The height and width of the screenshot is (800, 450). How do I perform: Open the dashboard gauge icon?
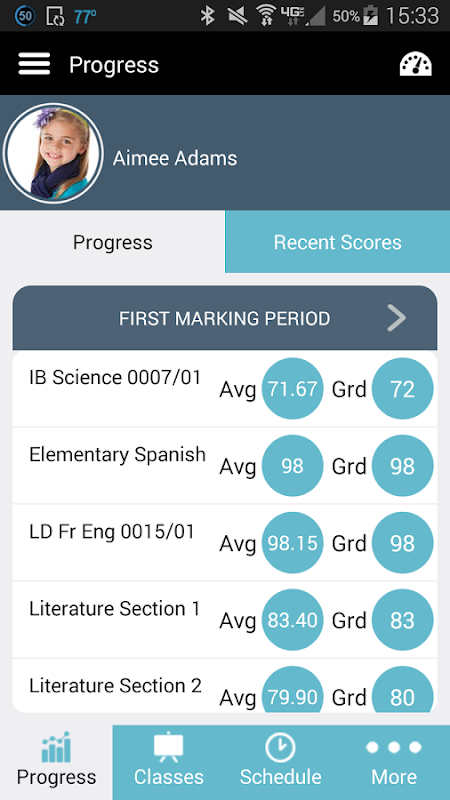pos(415,64)
